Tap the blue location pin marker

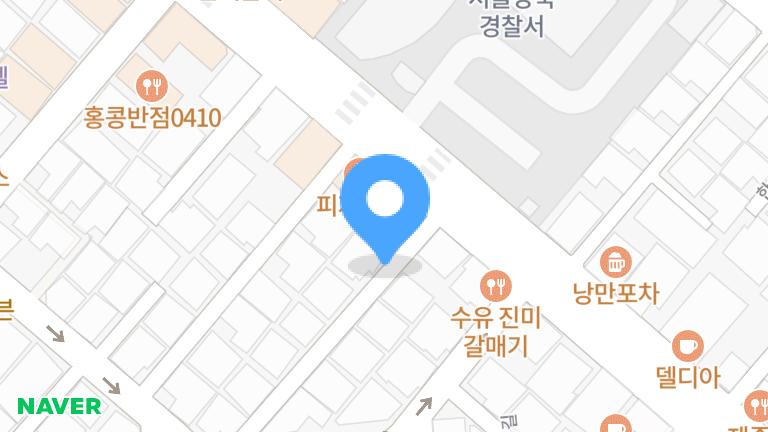(x=385, y=201)
